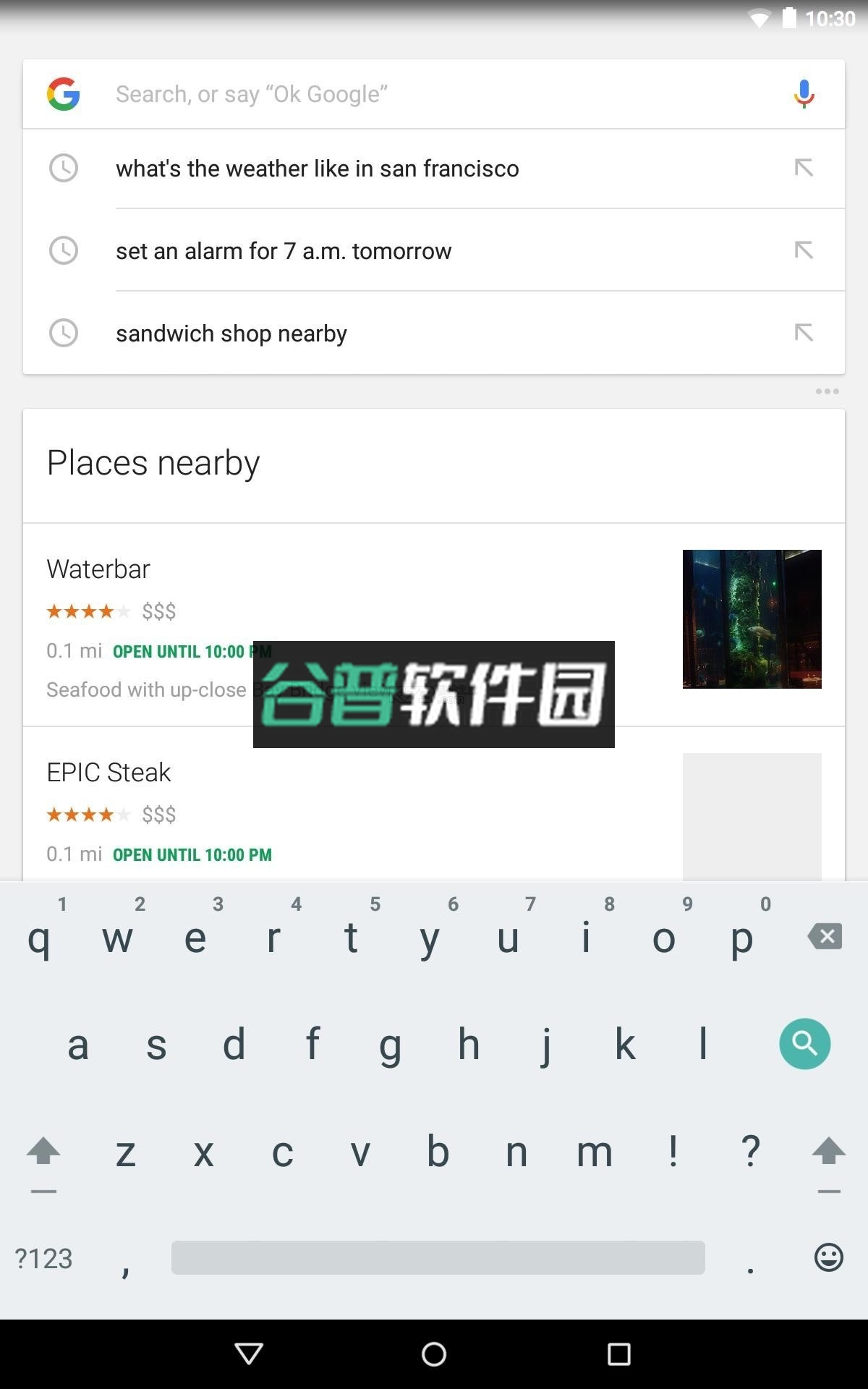Open the three-dot overflow menu under suggestions
868x1389 pixels.
tap(826, 391)
